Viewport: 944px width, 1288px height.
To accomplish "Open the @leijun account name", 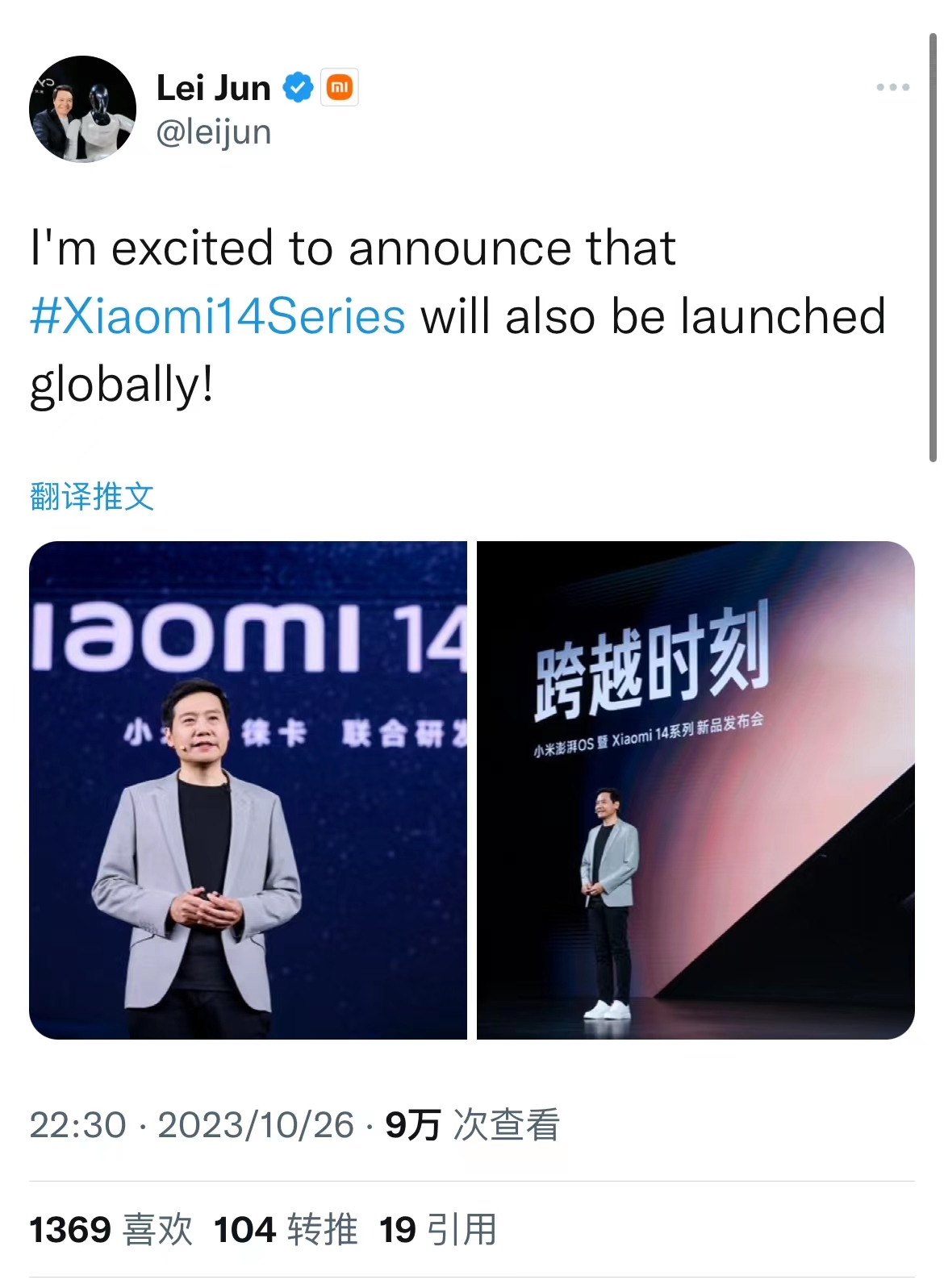I will tap(214, 132).
